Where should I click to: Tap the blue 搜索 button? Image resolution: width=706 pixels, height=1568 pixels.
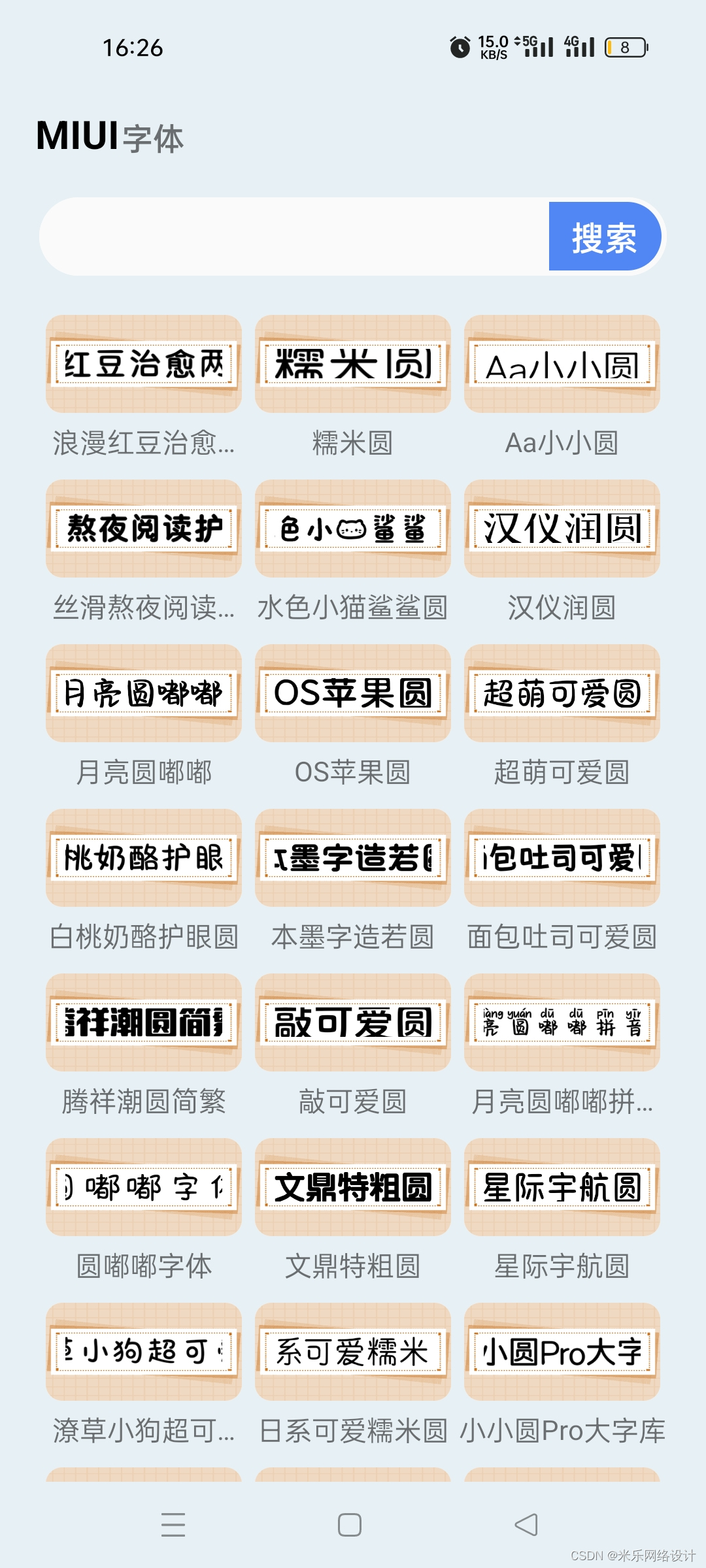(604, 237)
